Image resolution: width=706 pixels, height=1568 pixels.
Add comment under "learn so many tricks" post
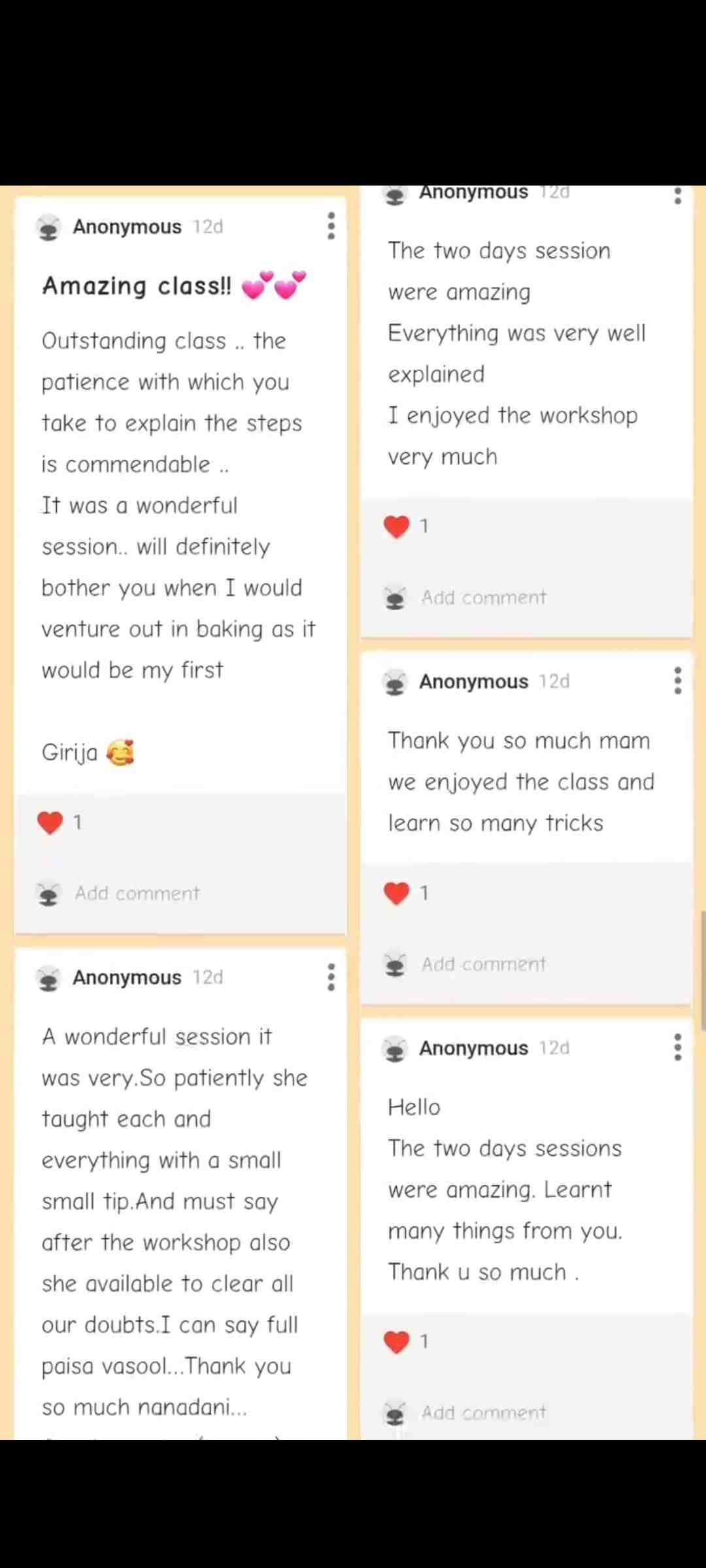click(484, 964)
